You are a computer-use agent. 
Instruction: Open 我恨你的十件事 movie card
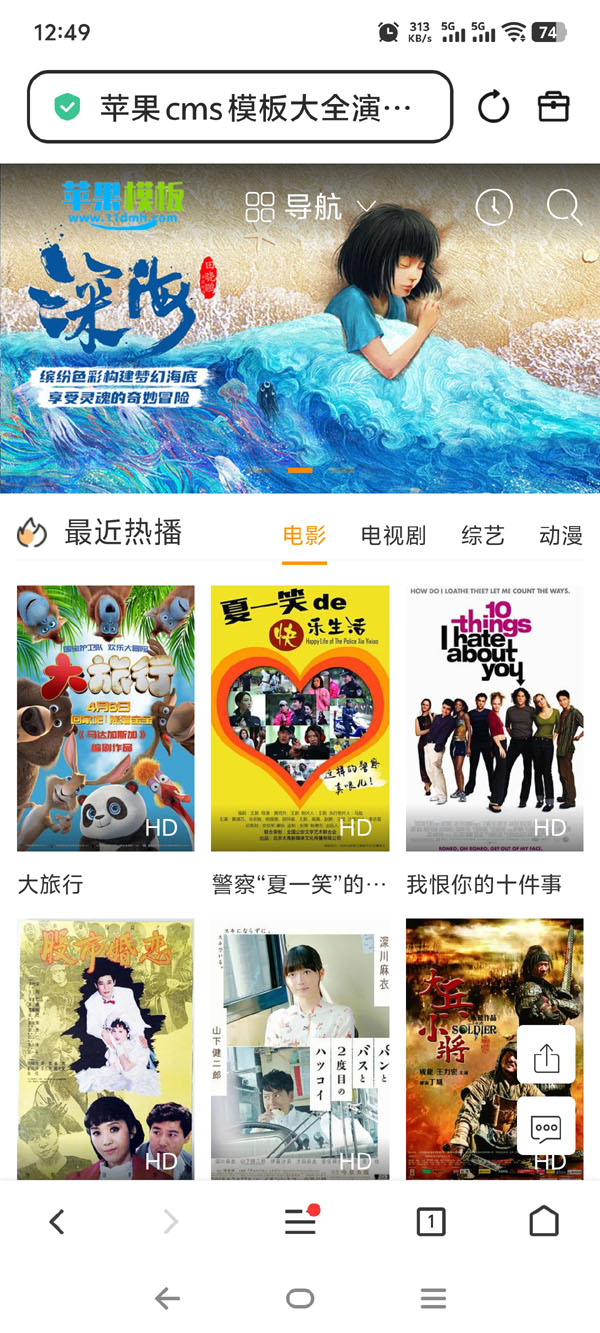tap(494, 718)
